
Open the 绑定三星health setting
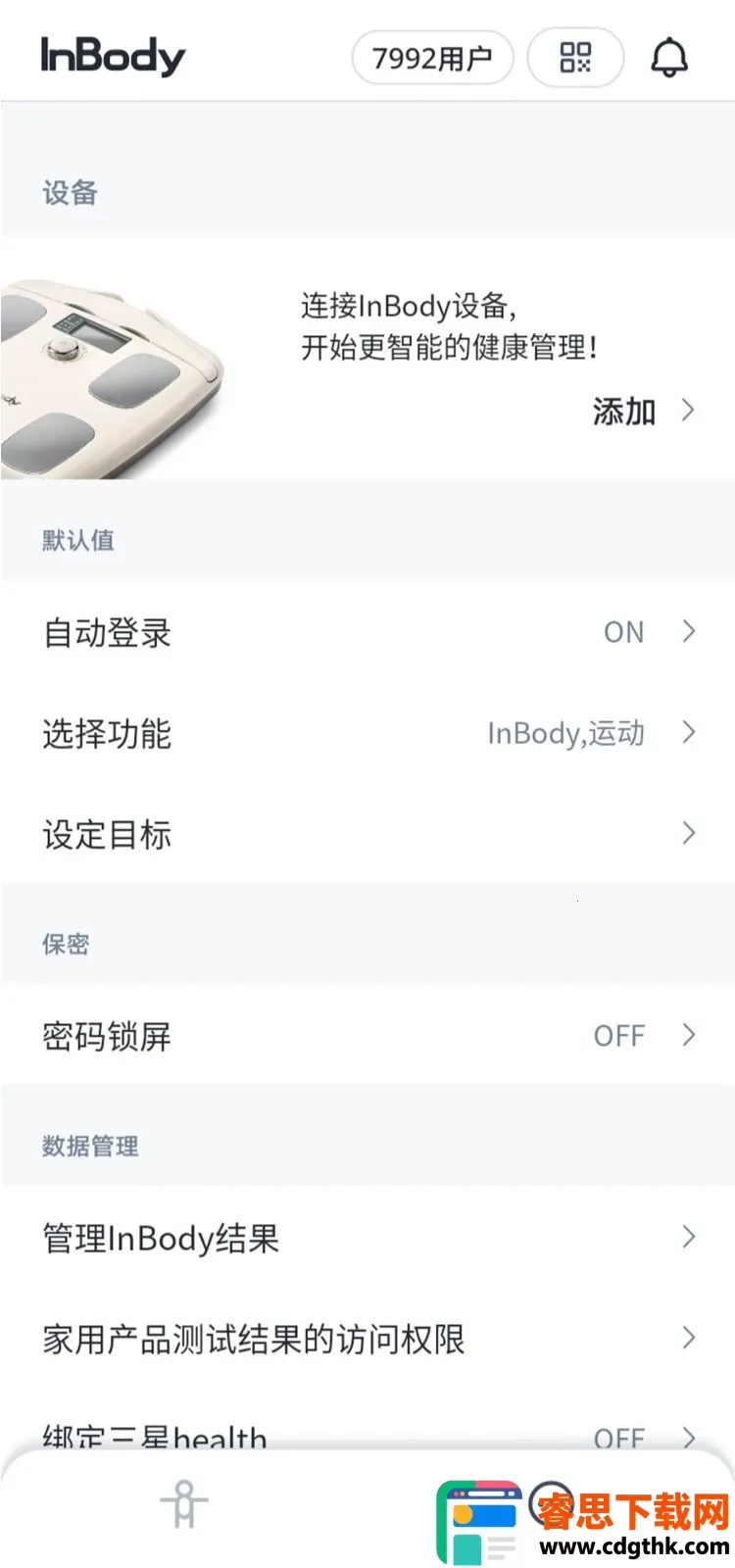(x=367, y=1435)
